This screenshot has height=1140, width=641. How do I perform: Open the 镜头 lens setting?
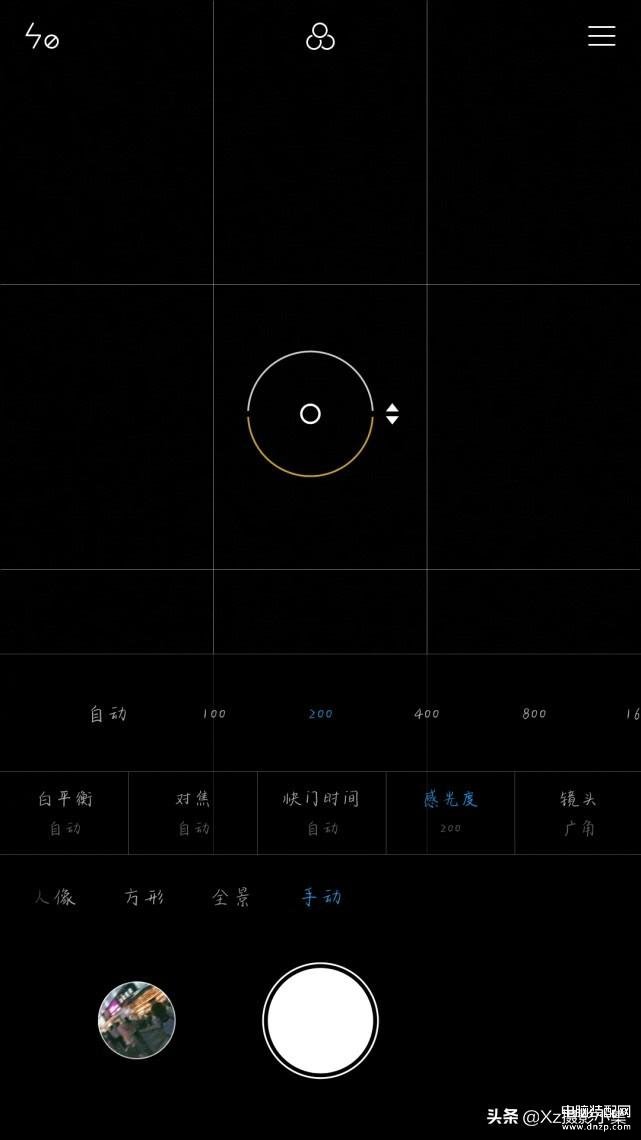tap(578, 812)
